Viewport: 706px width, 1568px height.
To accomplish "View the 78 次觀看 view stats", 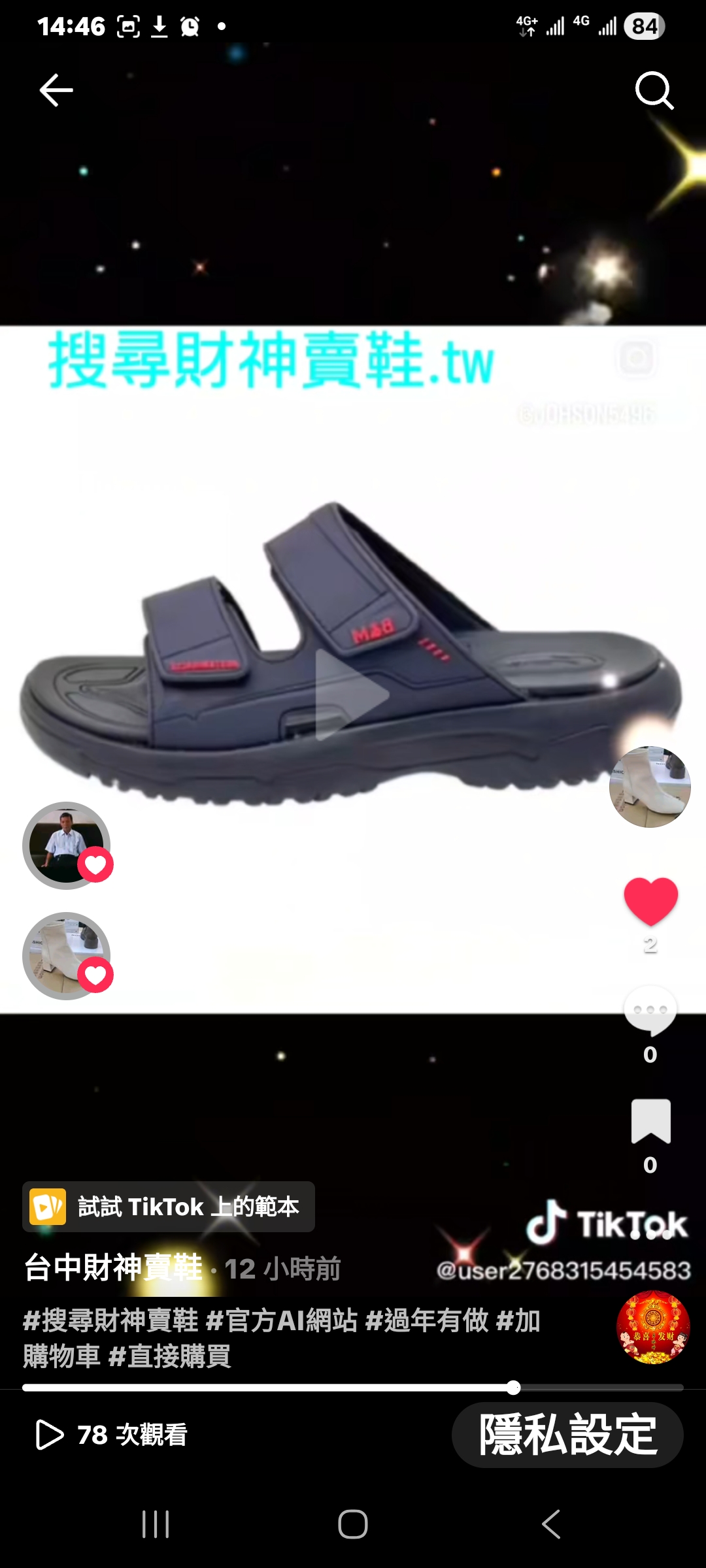I will 112,1435.
